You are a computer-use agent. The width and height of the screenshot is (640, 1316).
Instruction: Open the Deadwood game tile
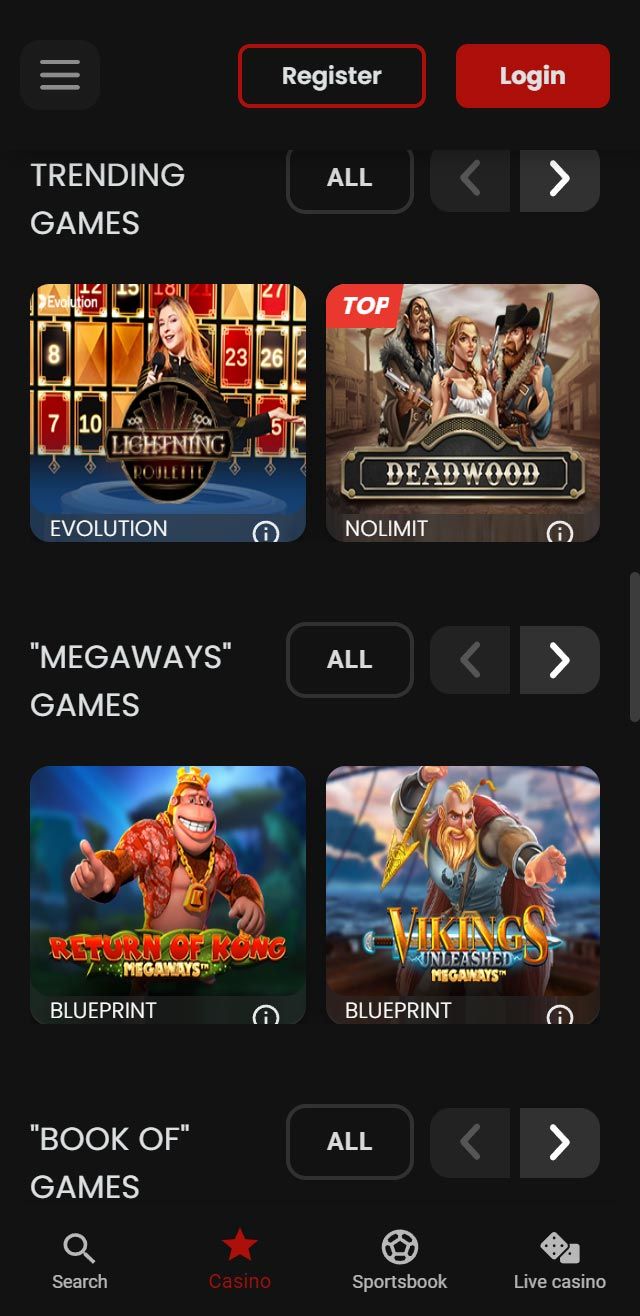pos(463,400)
